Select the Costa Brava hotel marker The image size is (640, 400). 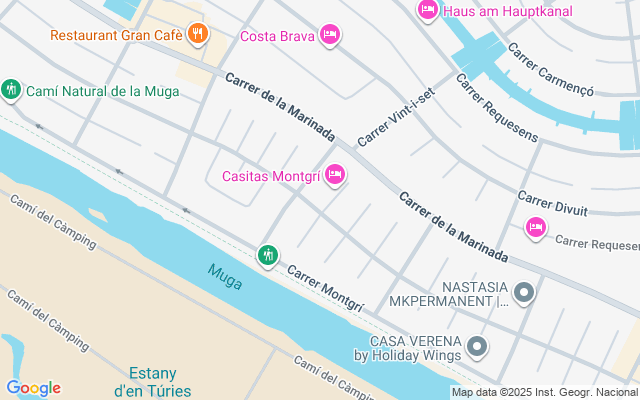[x=331, y=36]
